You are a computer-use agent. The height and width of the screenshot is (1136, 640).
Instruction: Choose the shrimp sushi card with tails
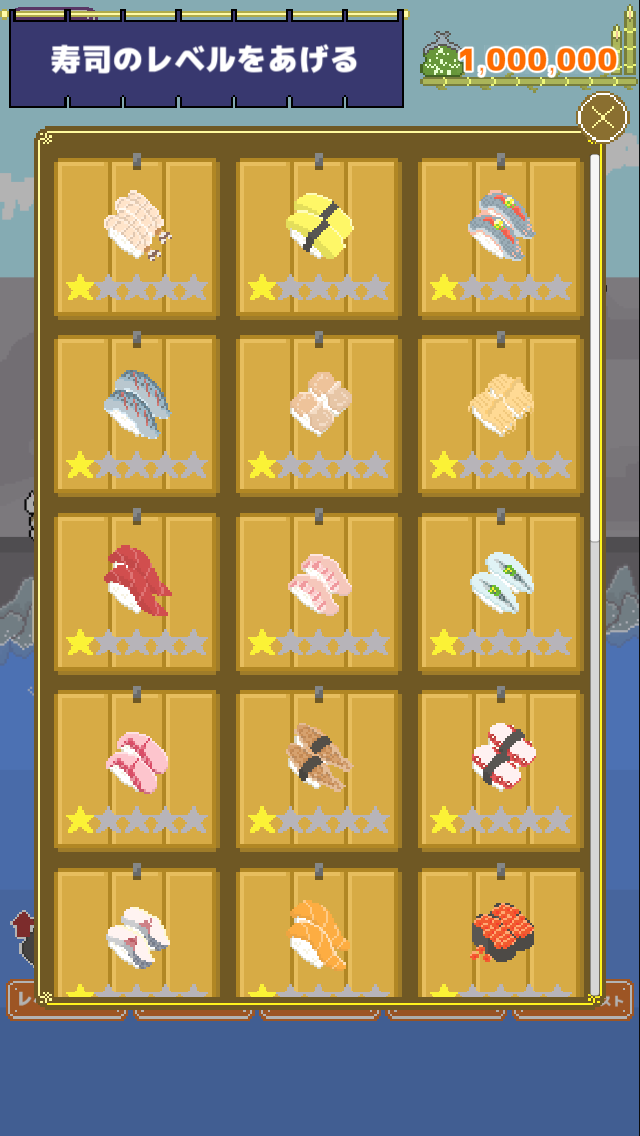pyautogui.click(x=136, y=232)
